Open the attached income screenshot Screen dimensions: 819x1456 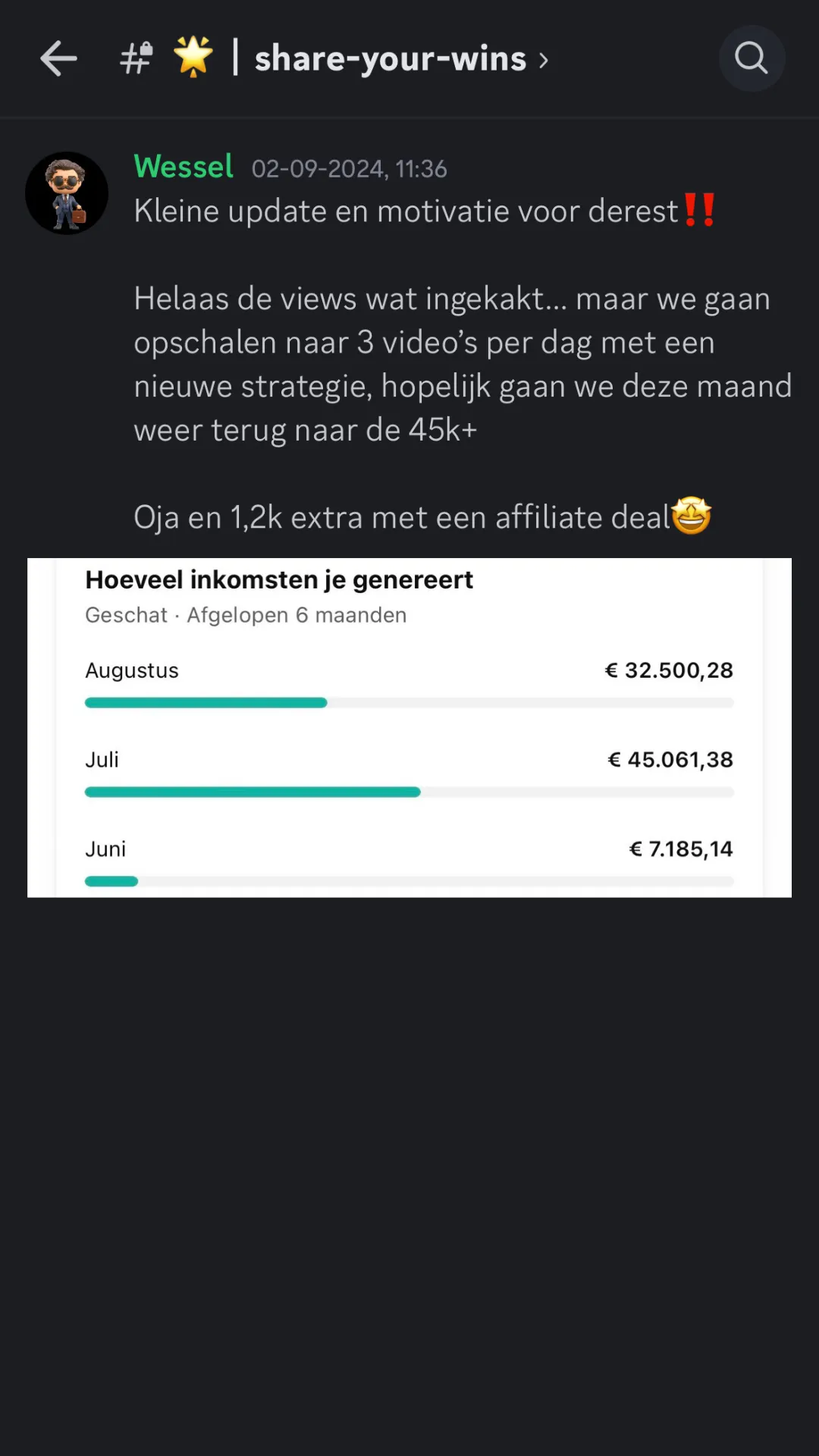409,728
